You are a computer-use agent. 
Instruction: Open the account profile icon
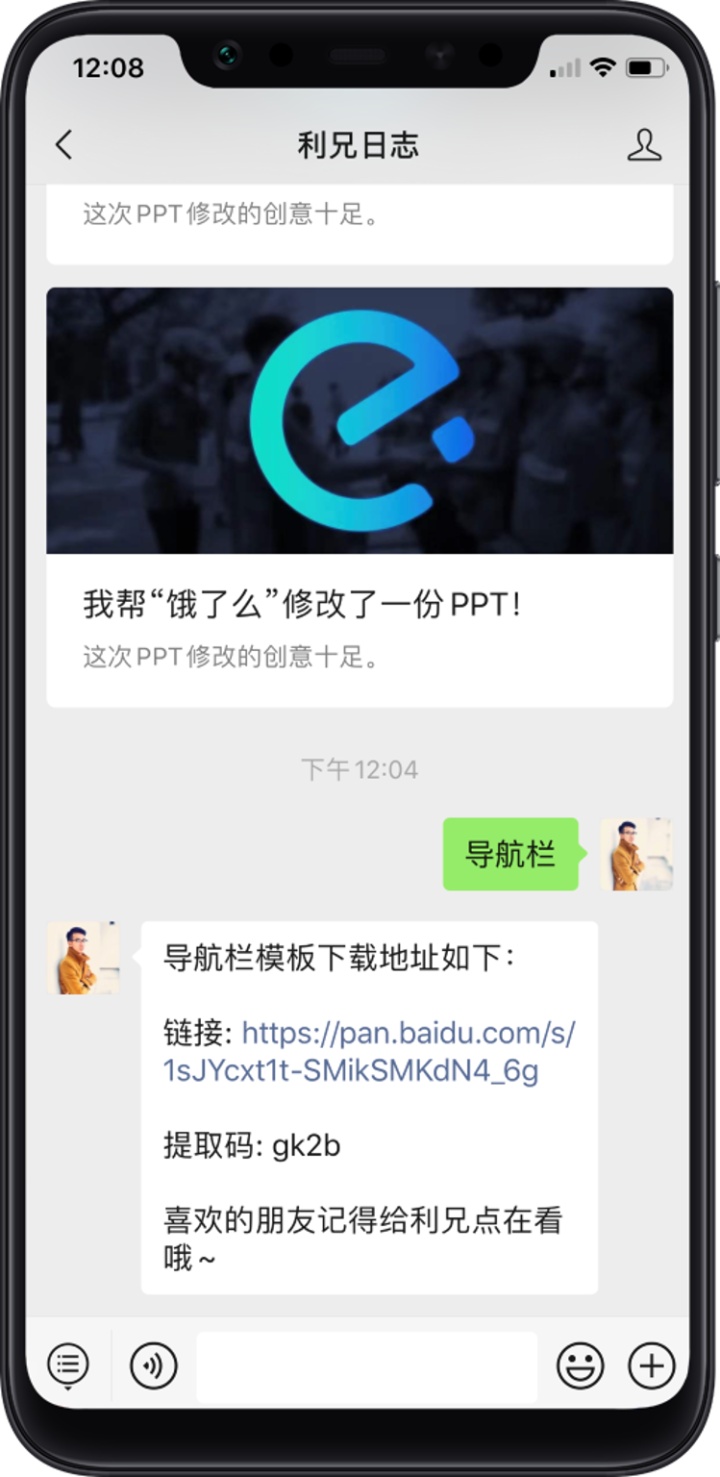[x=645, y=146]
